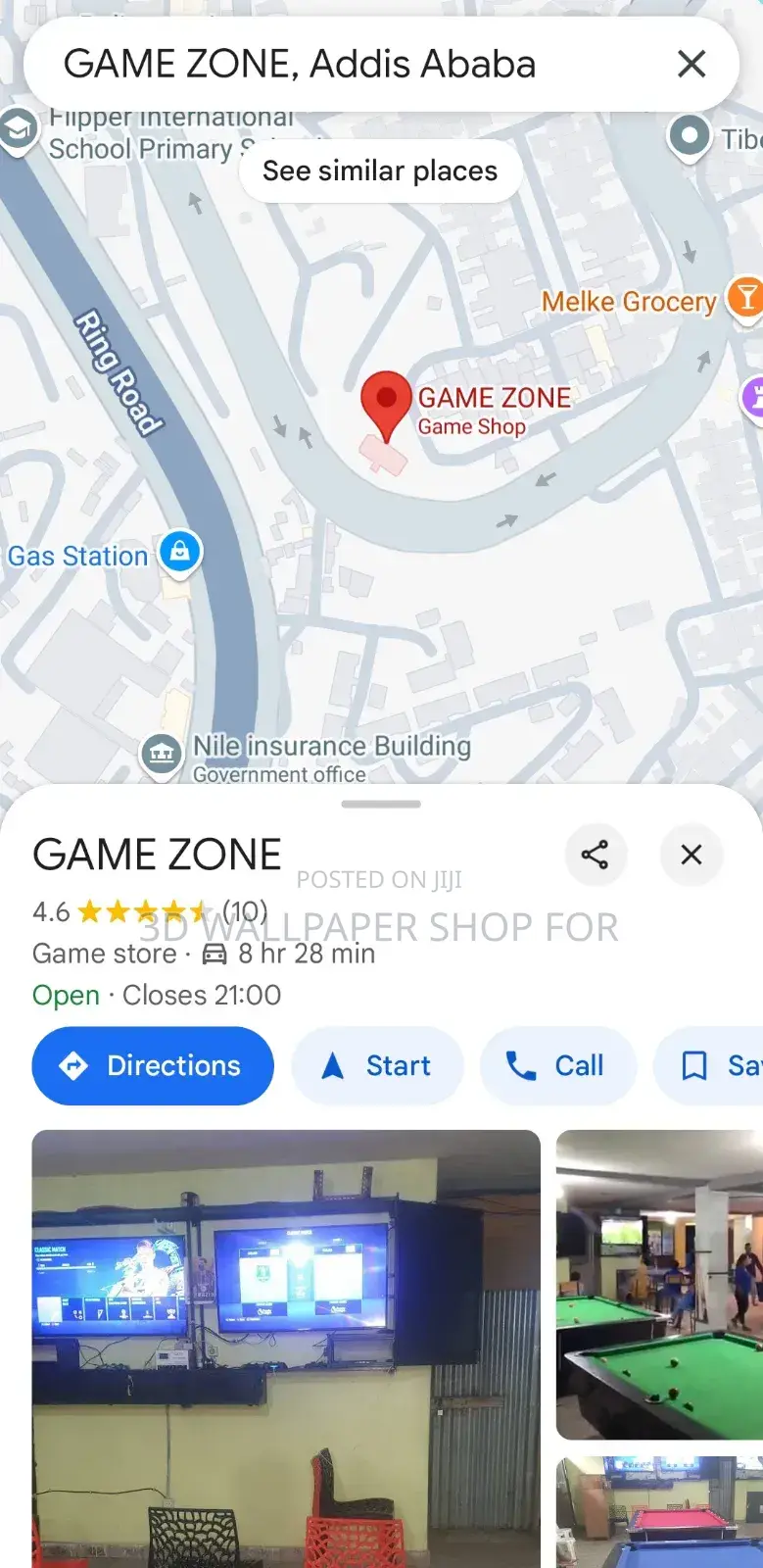Share the GAME ZONE place
763x1568 pixels.
click(x=595, y=855)
